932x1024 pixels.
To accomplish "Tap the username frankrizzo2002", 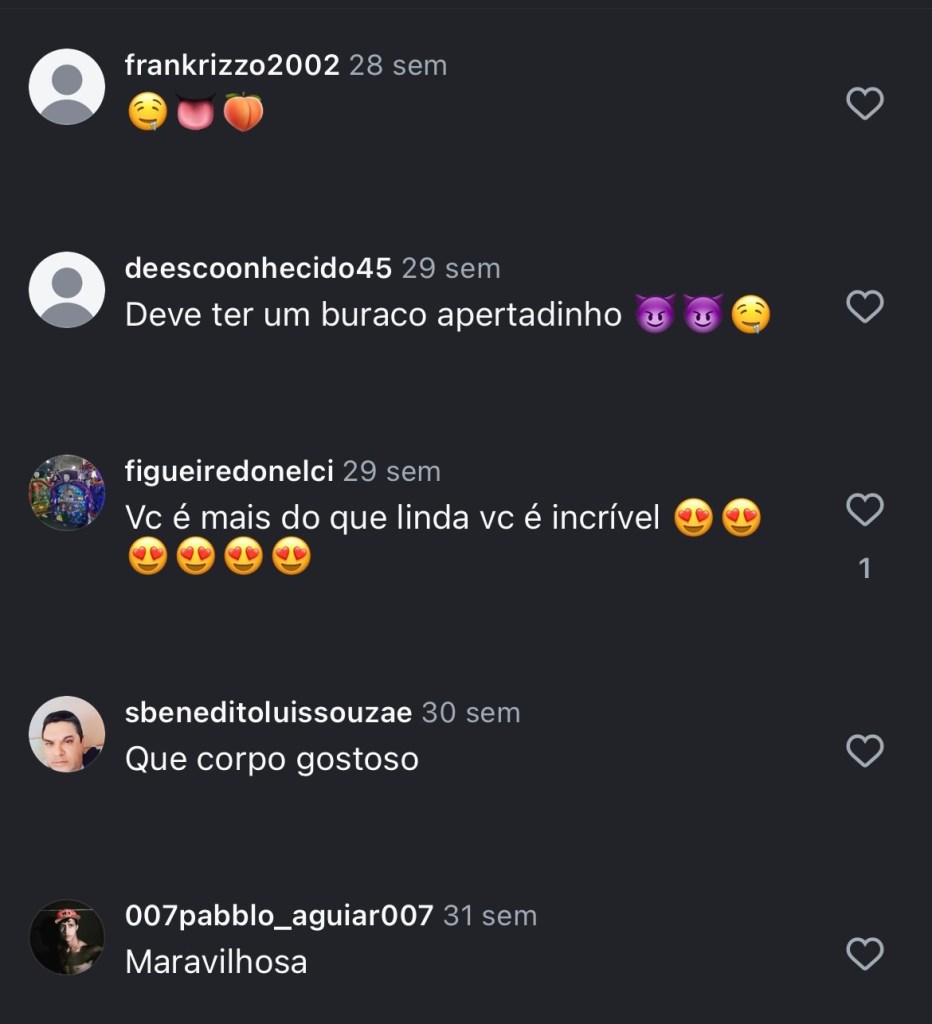I will (x=232, y=66).
